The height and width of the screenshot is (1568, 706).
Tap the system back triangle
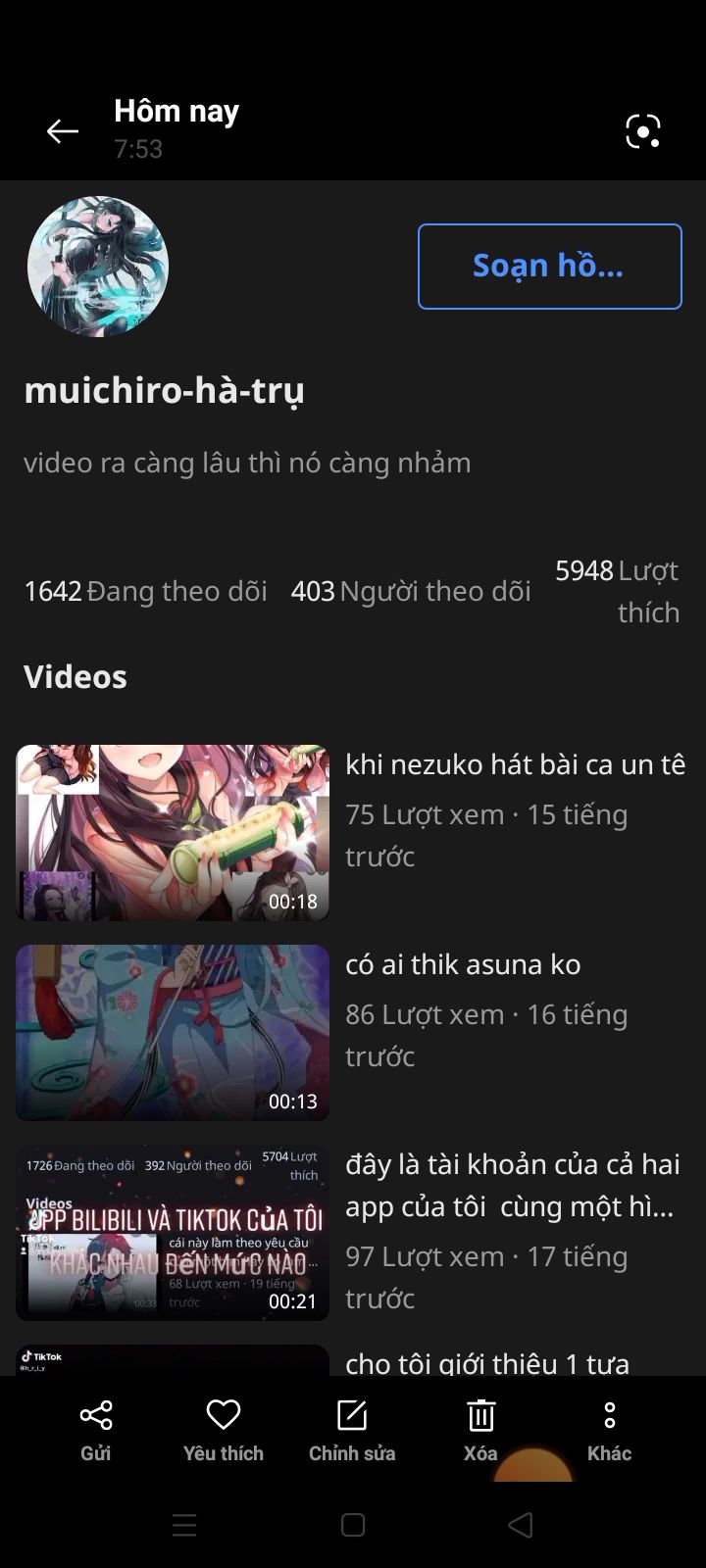(521, 1525)
